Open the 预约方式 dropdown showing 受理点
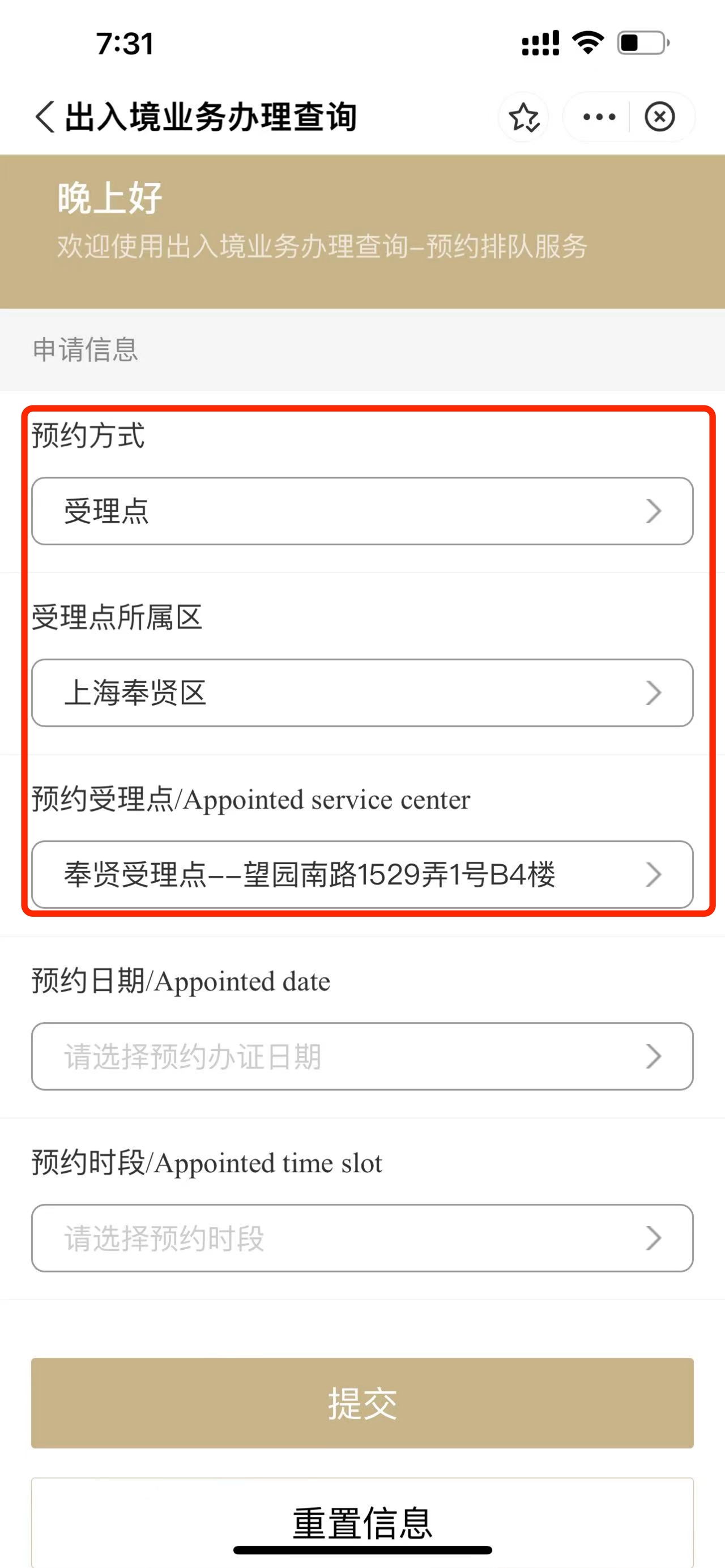725x1568 pixels. tap(362, 511)
